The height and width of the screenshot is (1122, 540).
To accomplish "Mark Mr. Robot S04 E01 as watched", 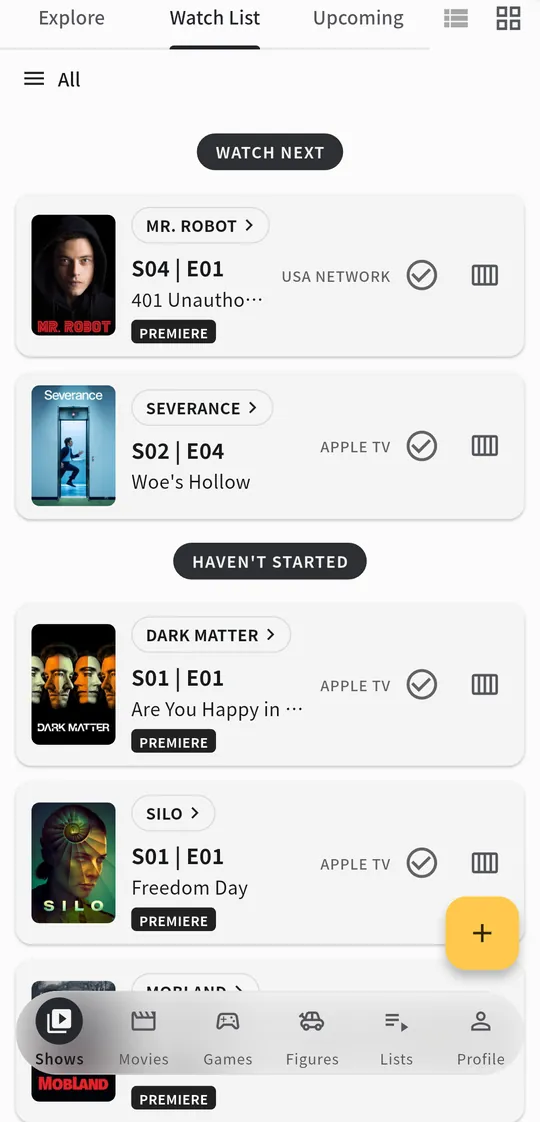I will (x=422, y=275).
